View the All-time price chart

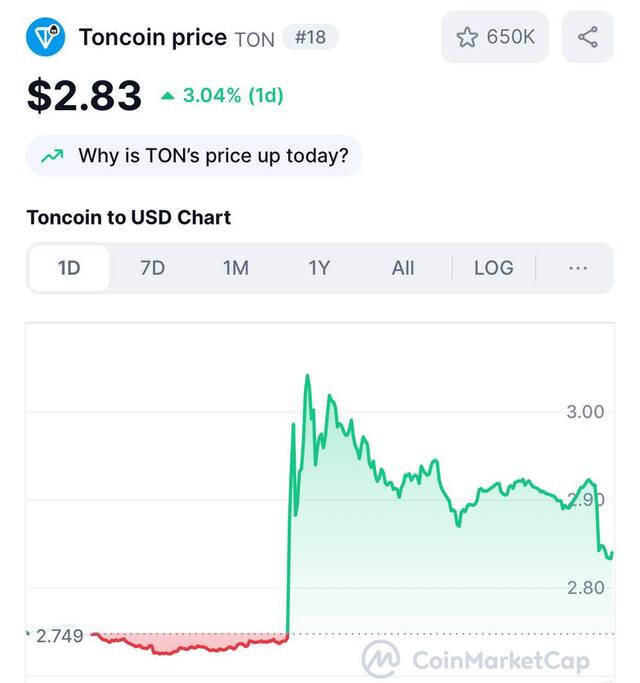point(403,268)
